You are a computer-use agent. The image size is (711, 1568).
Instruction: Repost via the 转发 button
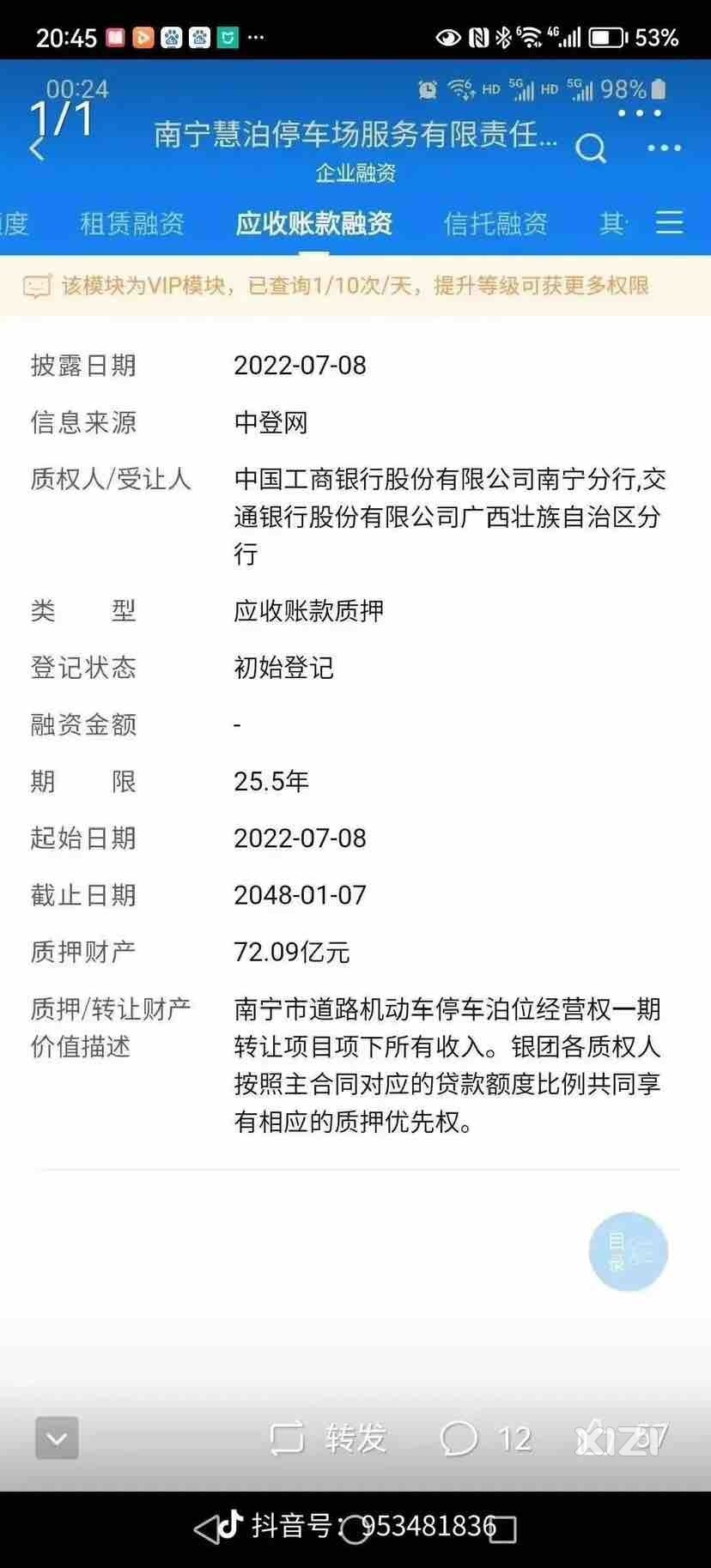(328, 1438)
